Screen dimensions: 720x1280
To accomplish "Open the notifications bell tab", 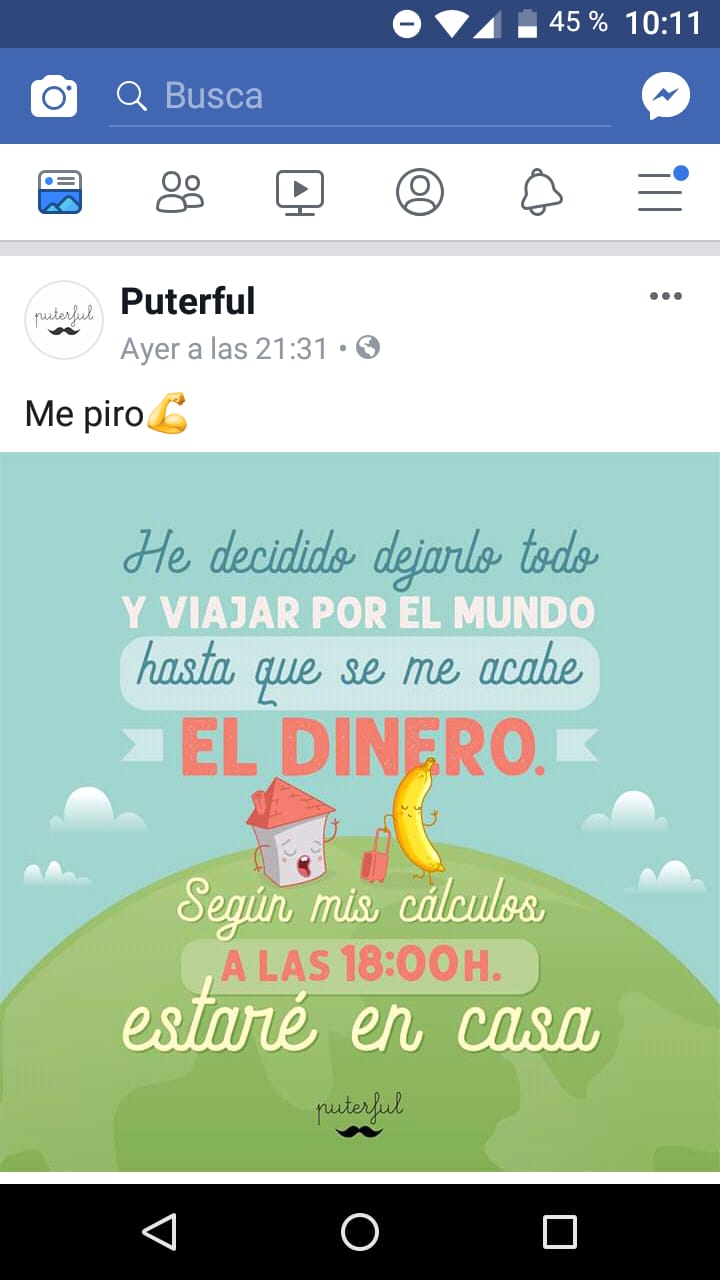I will 541,192.
